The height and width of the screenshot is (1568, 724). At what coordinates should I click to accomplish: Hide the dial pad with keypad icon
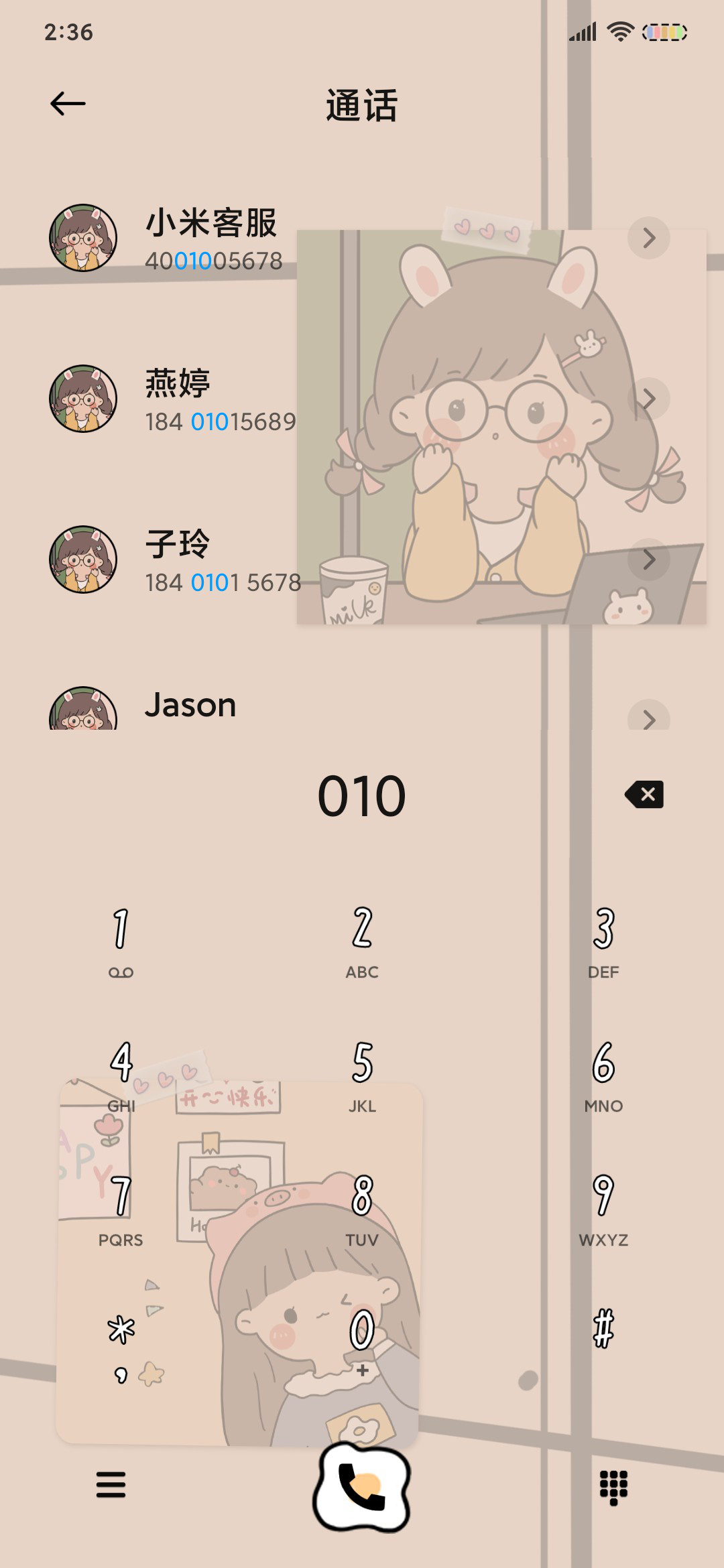coord(613,1487)
